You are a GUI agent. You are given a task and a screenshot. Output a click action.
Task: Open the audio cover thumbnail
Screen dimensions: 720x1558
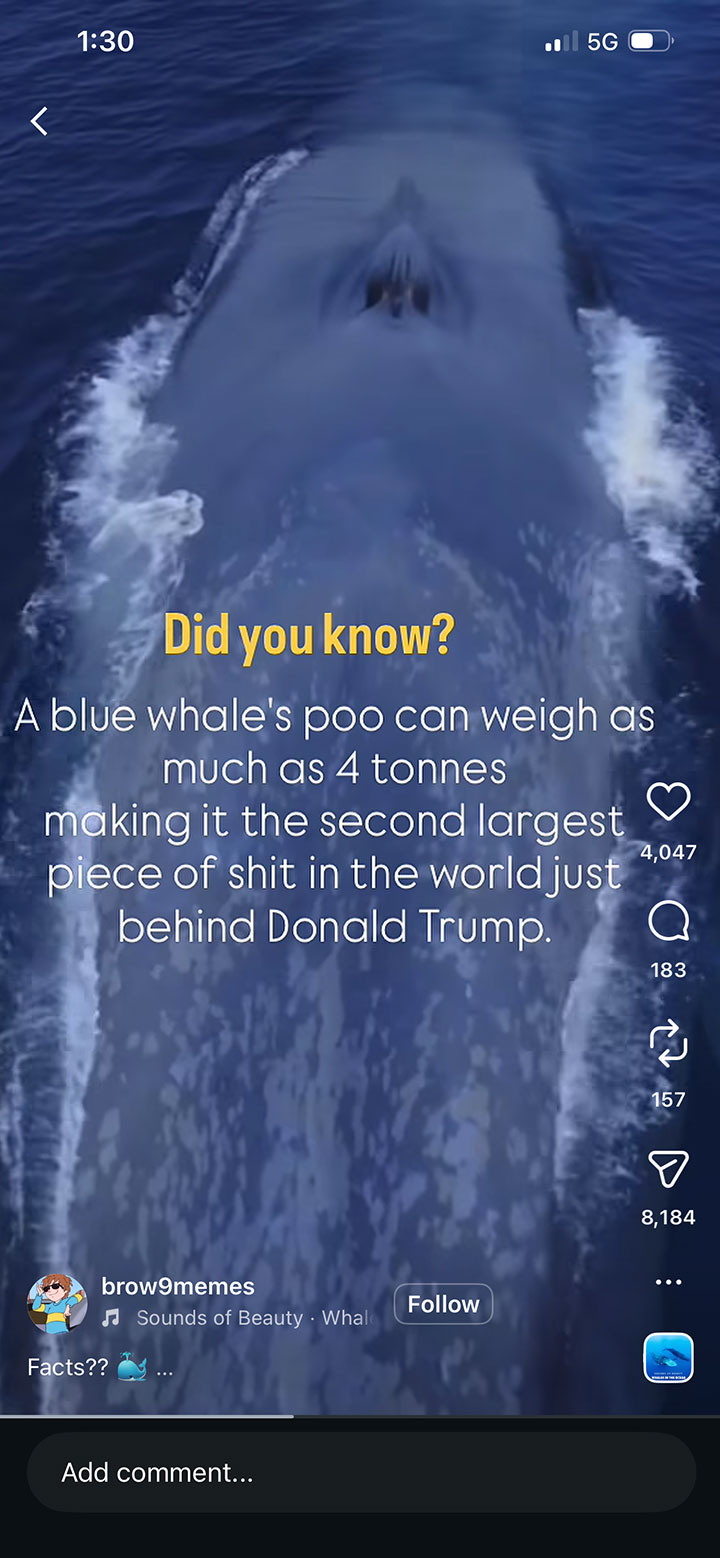pyautogui.click(x=668, y=1357)
